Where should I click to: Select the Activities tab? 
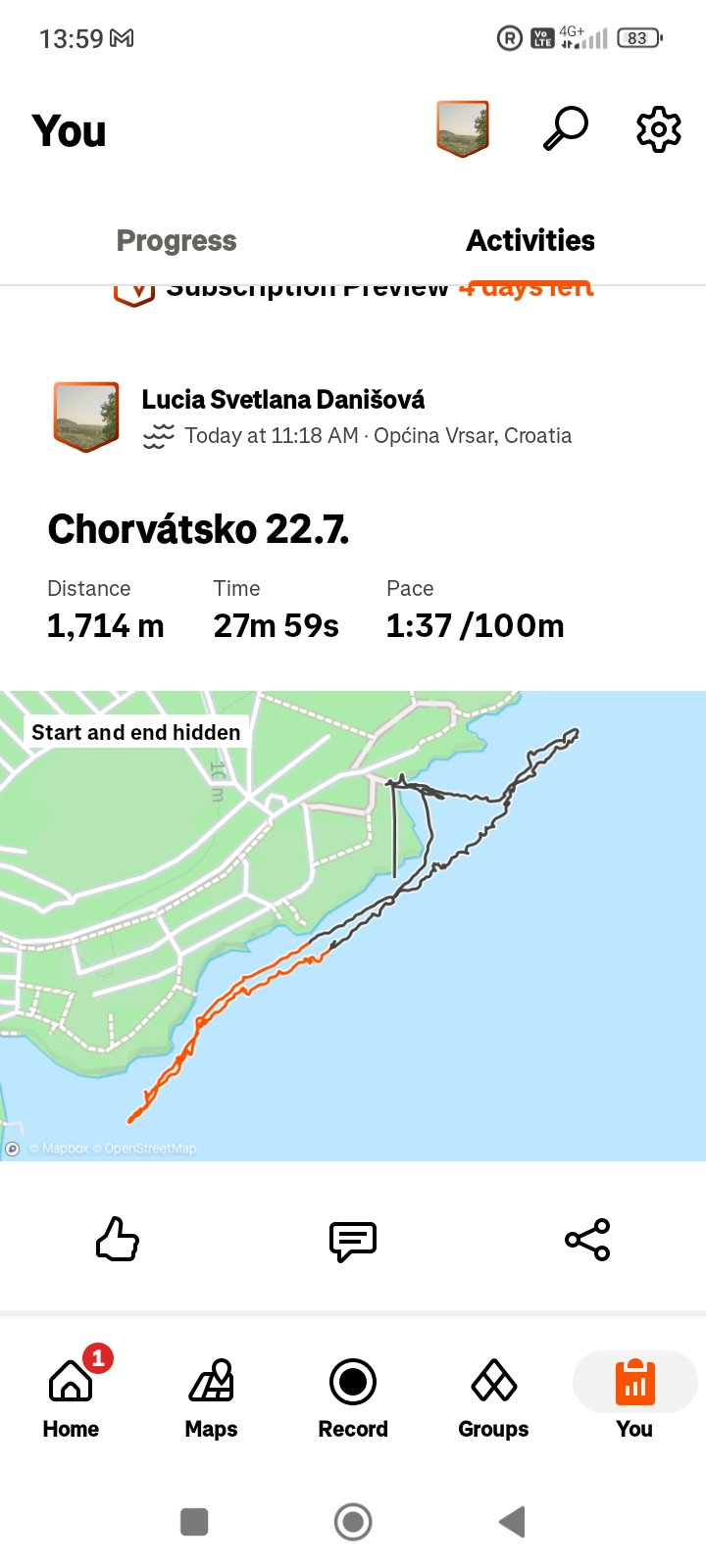coord(530,241)
